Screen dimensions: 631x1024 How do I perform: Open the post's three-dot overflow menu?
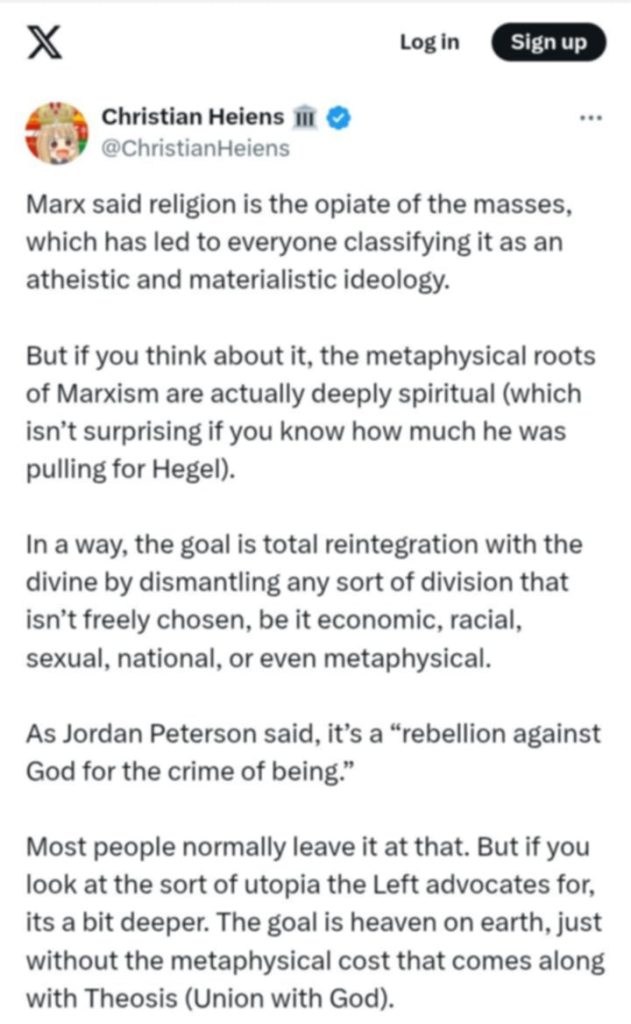pyautogui.click(x=591, y=117)
